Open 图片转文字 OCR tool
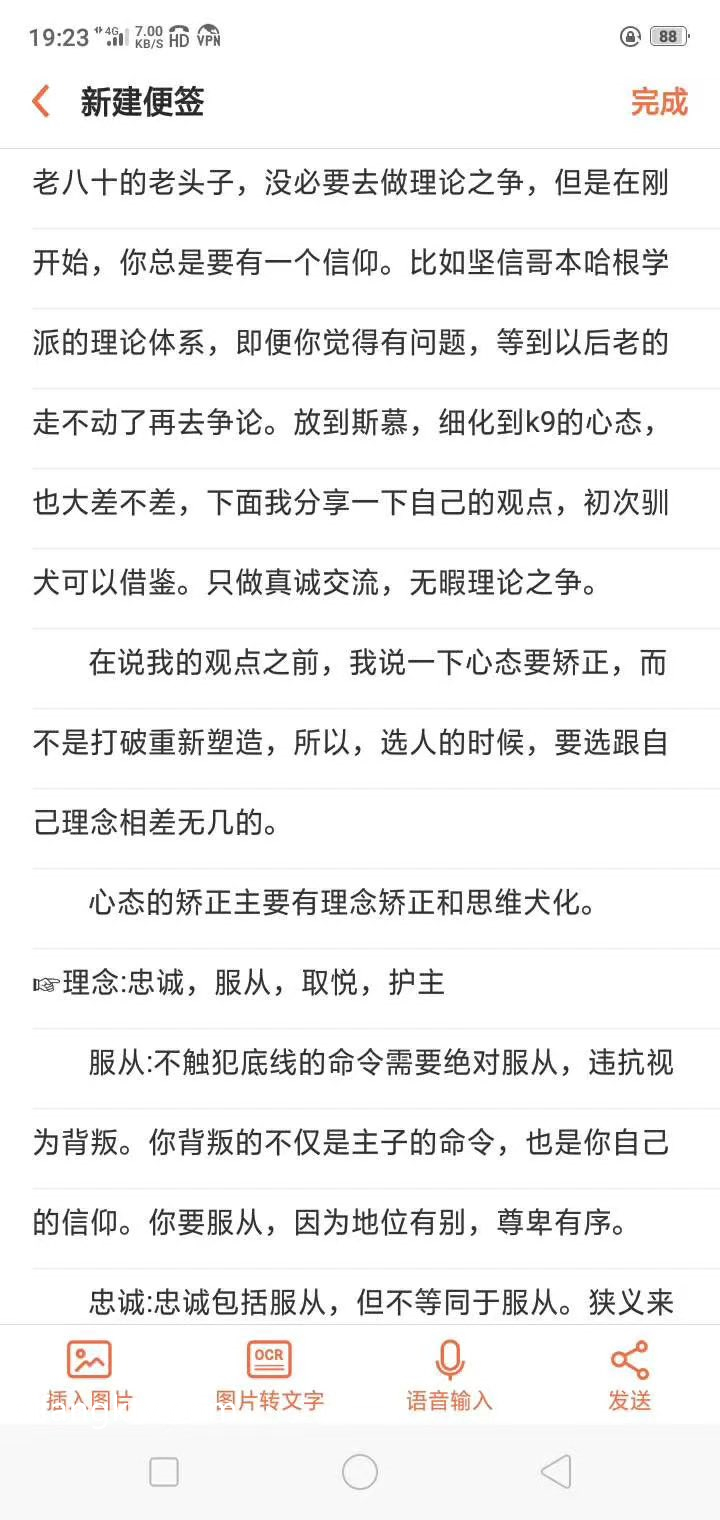 pos(269,1375)
